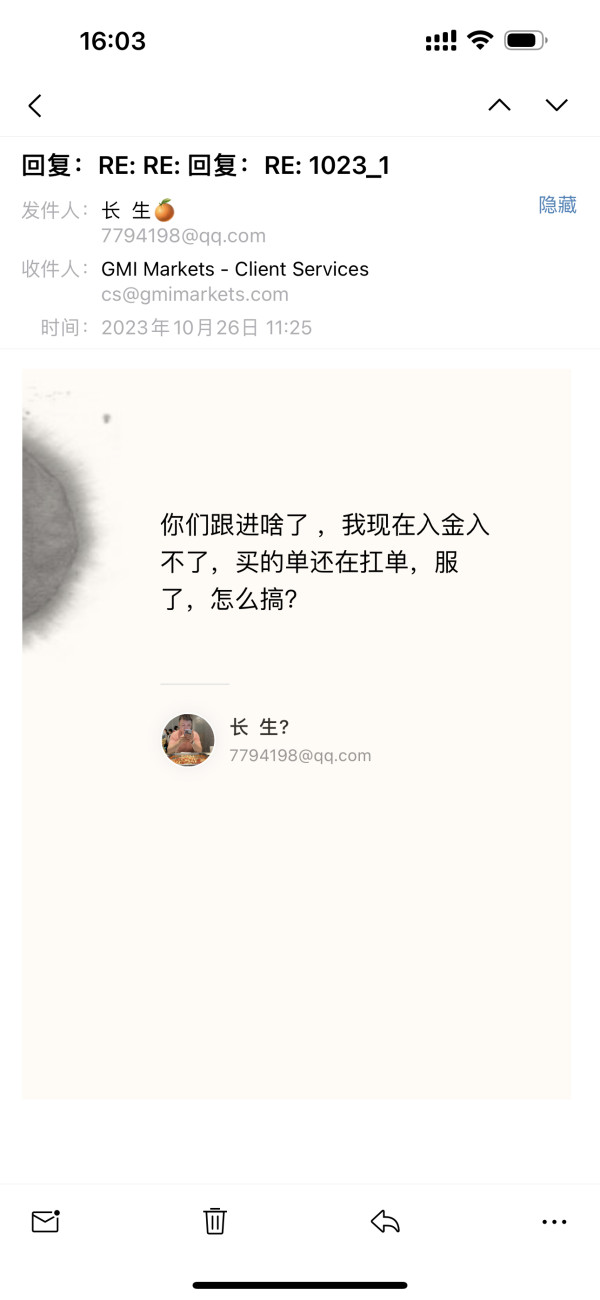Open sender 长生's contact details
Viewport: 600px width, 1300px height.
(x=138, y=211)
